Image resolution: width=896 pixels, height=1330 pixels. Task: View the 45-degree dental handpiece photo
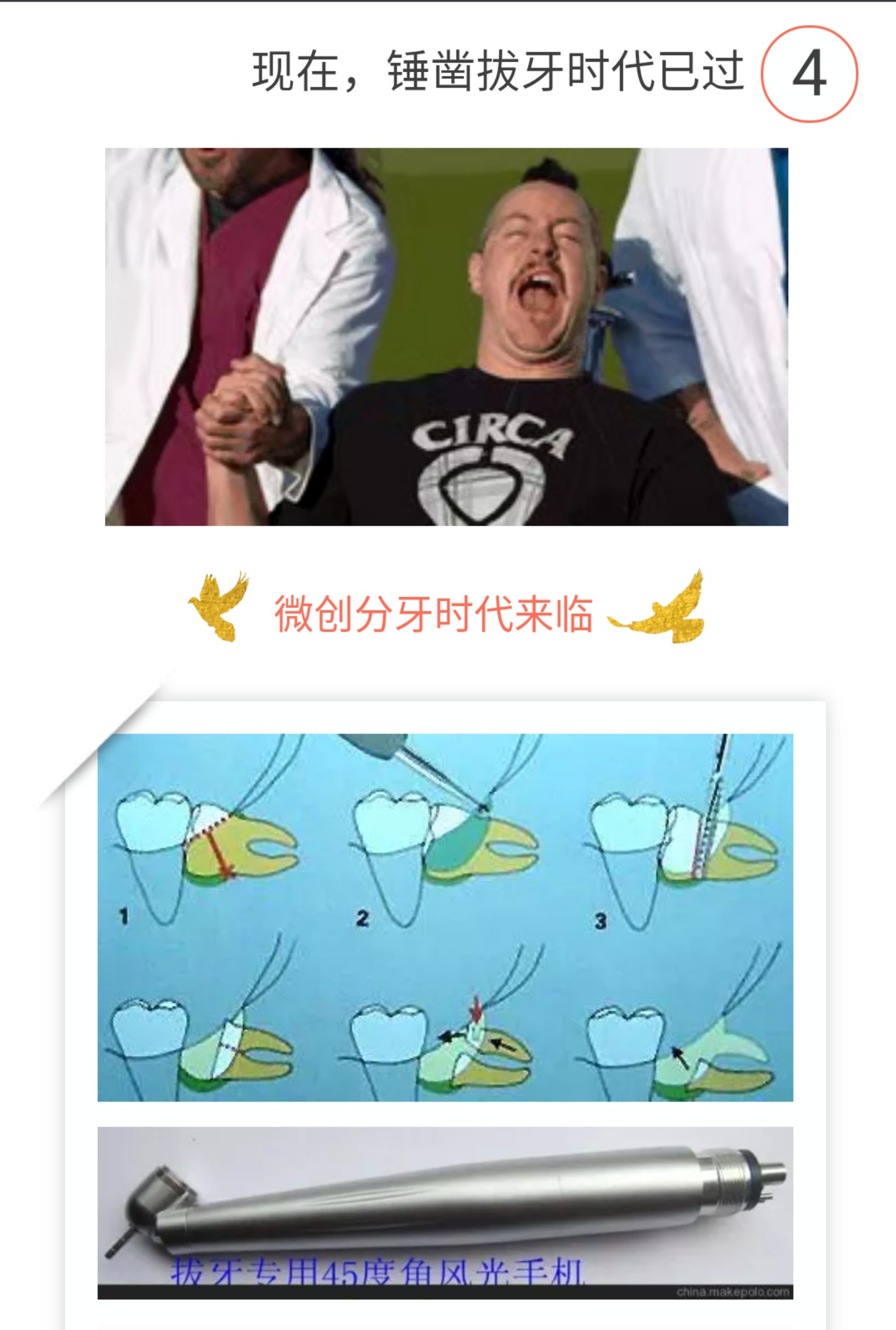point(445,1212)
